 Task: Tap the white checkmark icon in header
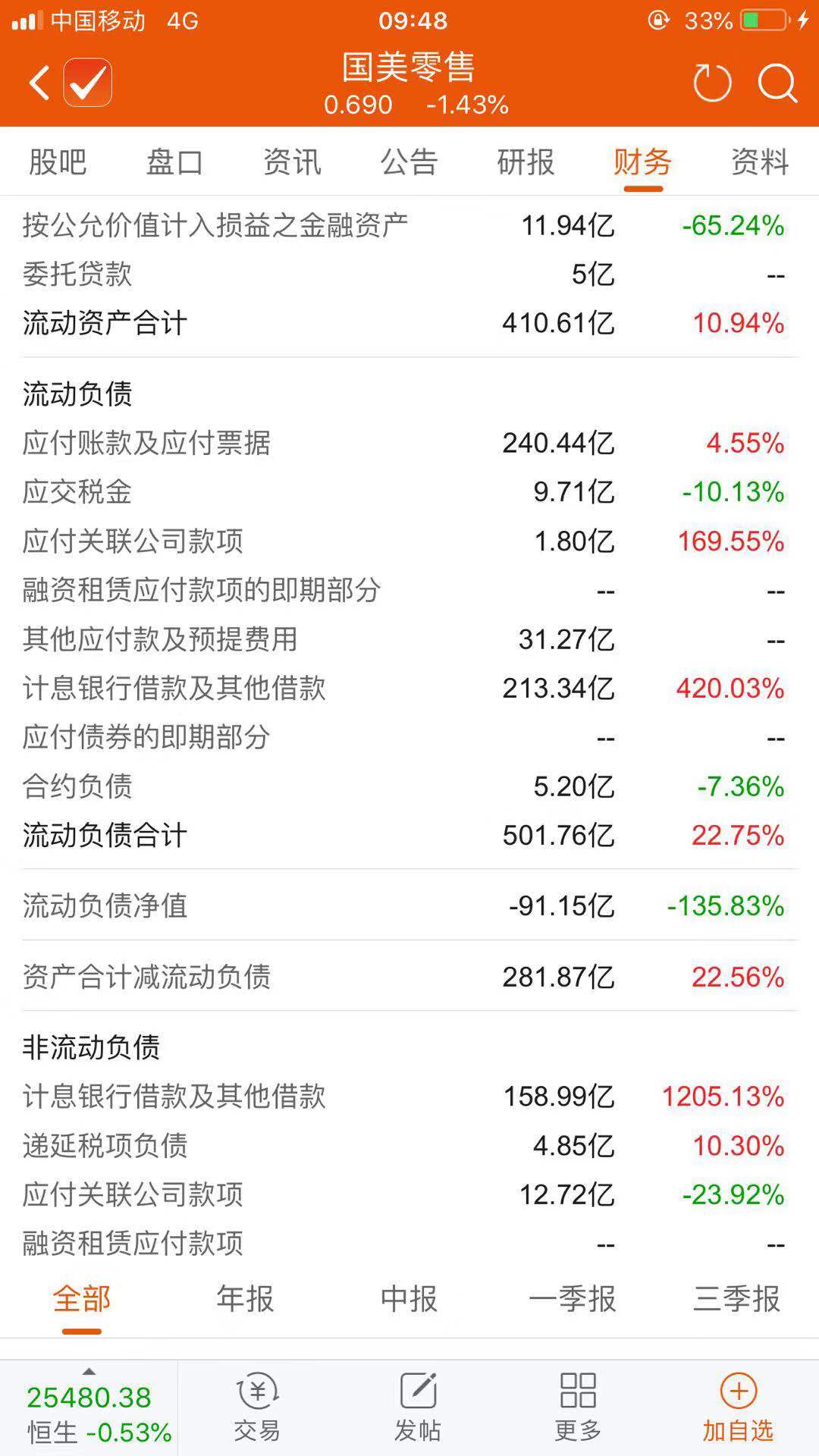pyautogui.click(x=88, y=82)
